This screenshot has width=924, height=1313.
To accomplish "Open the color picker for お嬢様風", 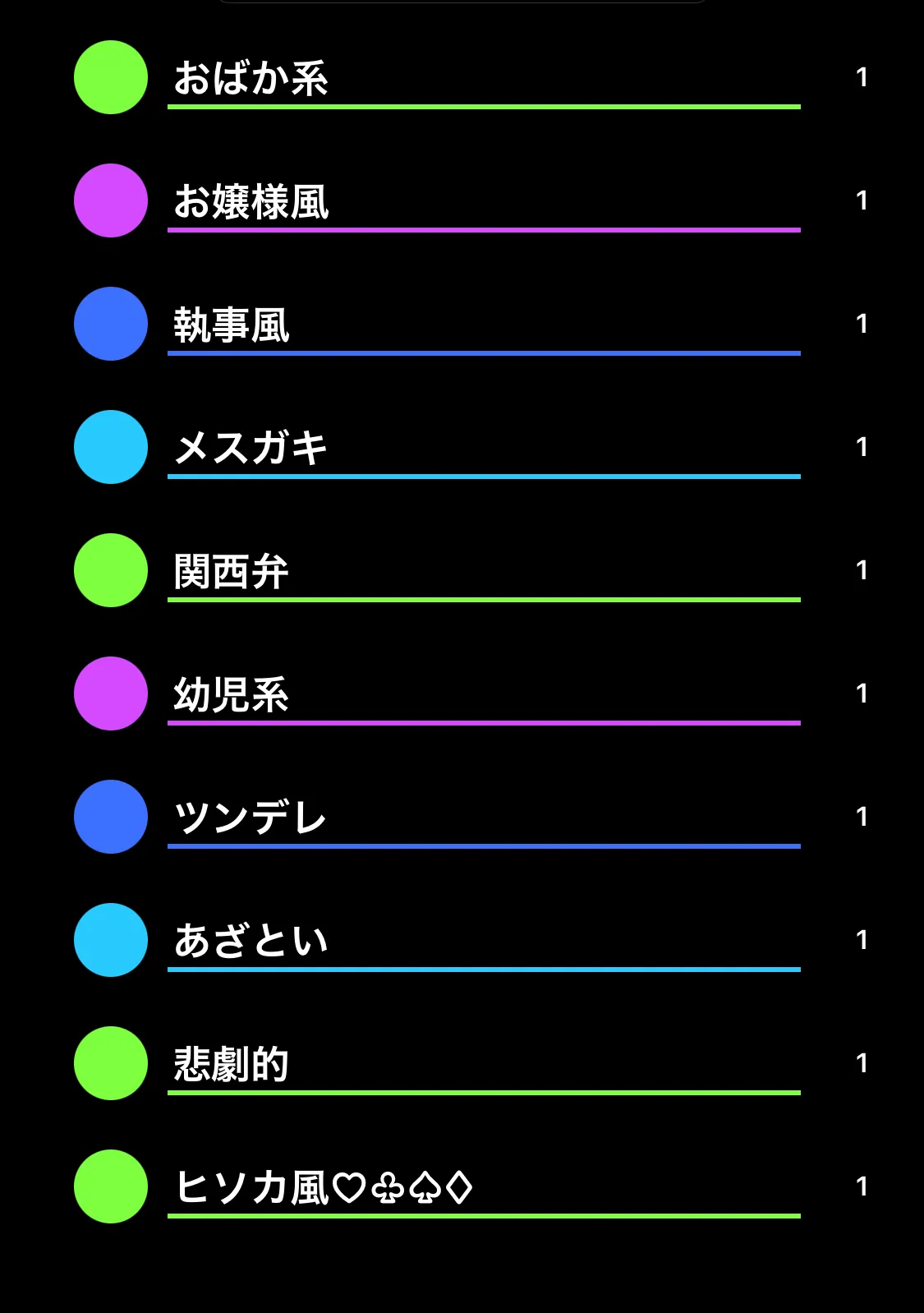I will click(x=111, y=200).
